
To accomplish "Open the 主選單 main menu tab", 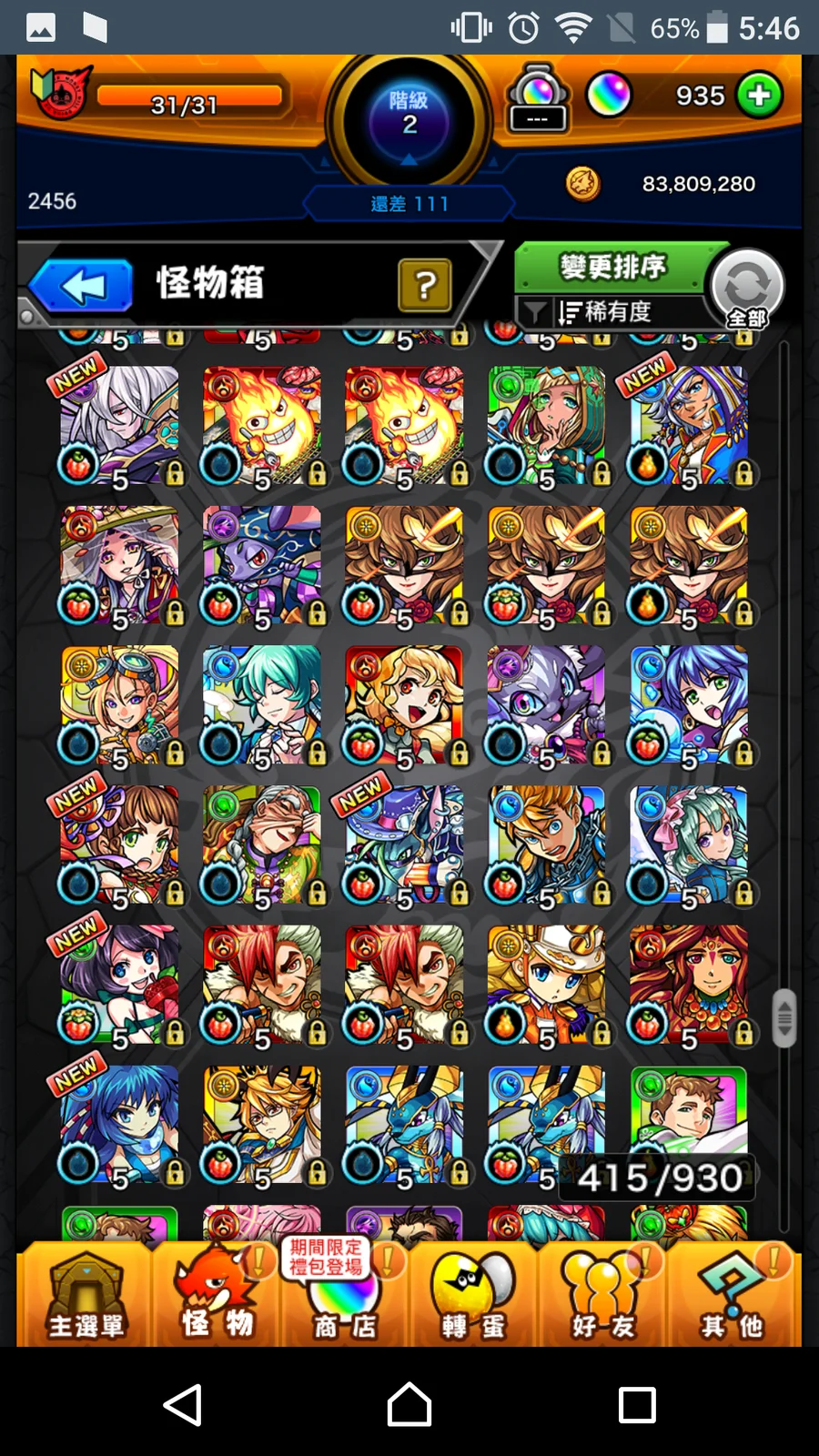I will click(86, 1295).
